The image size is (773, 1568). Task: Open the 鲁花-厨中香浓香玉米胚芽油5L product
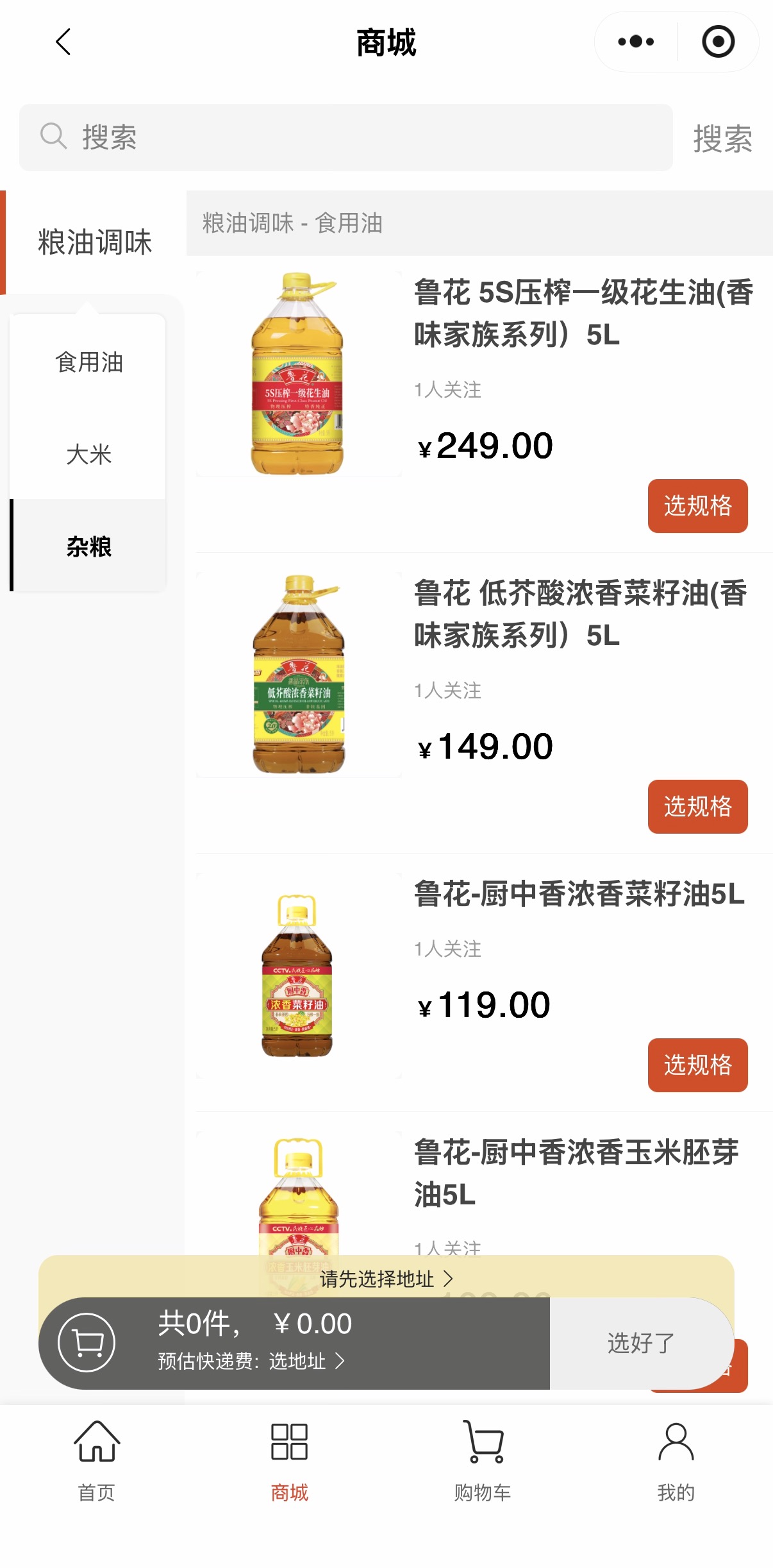(576, 1172)
